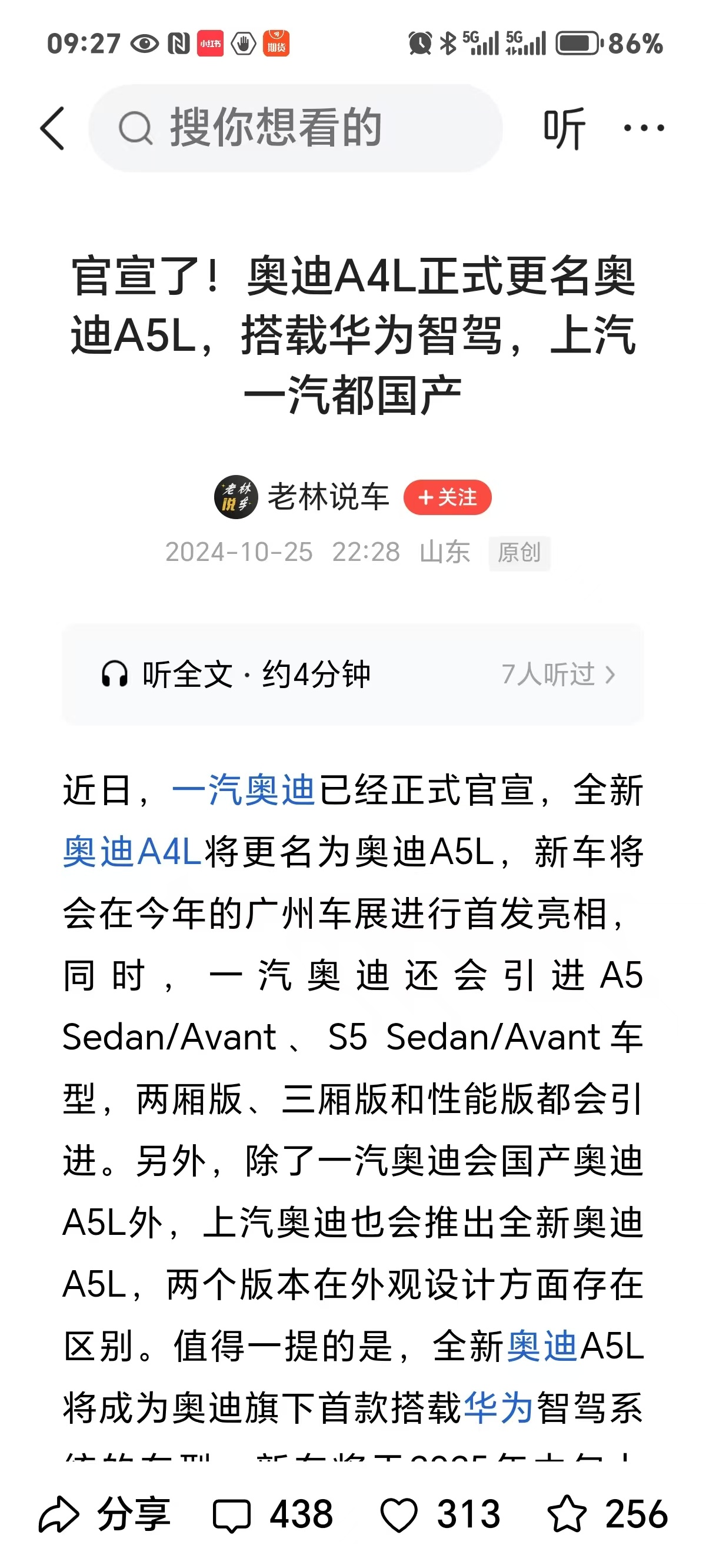The height and width of the screenshot is (1568, 706).
Task: Open the 华为 link in the article
Action: [498, 1407]
